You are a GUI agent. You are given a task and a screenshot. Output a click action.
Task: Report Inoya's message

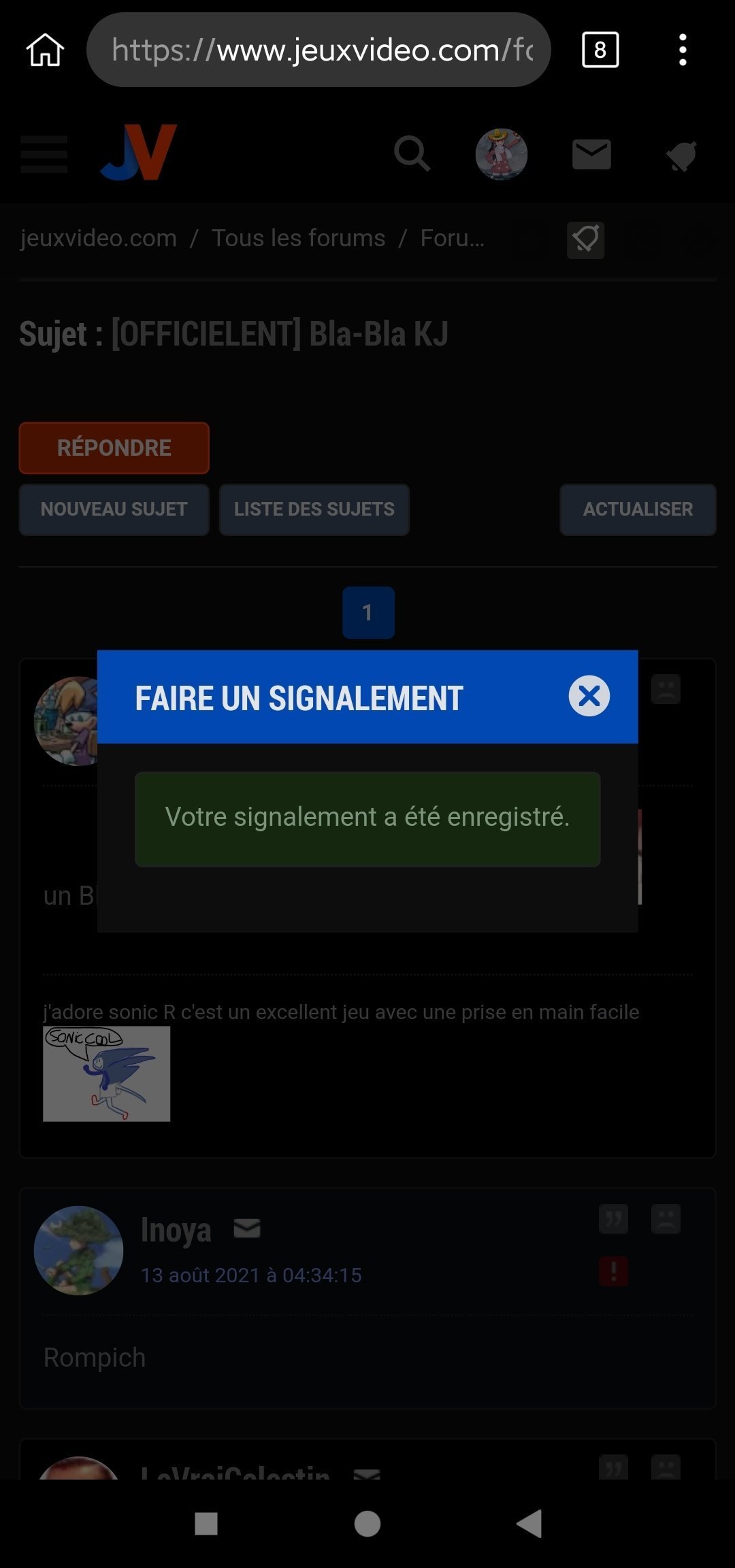tap(613, 1271)
